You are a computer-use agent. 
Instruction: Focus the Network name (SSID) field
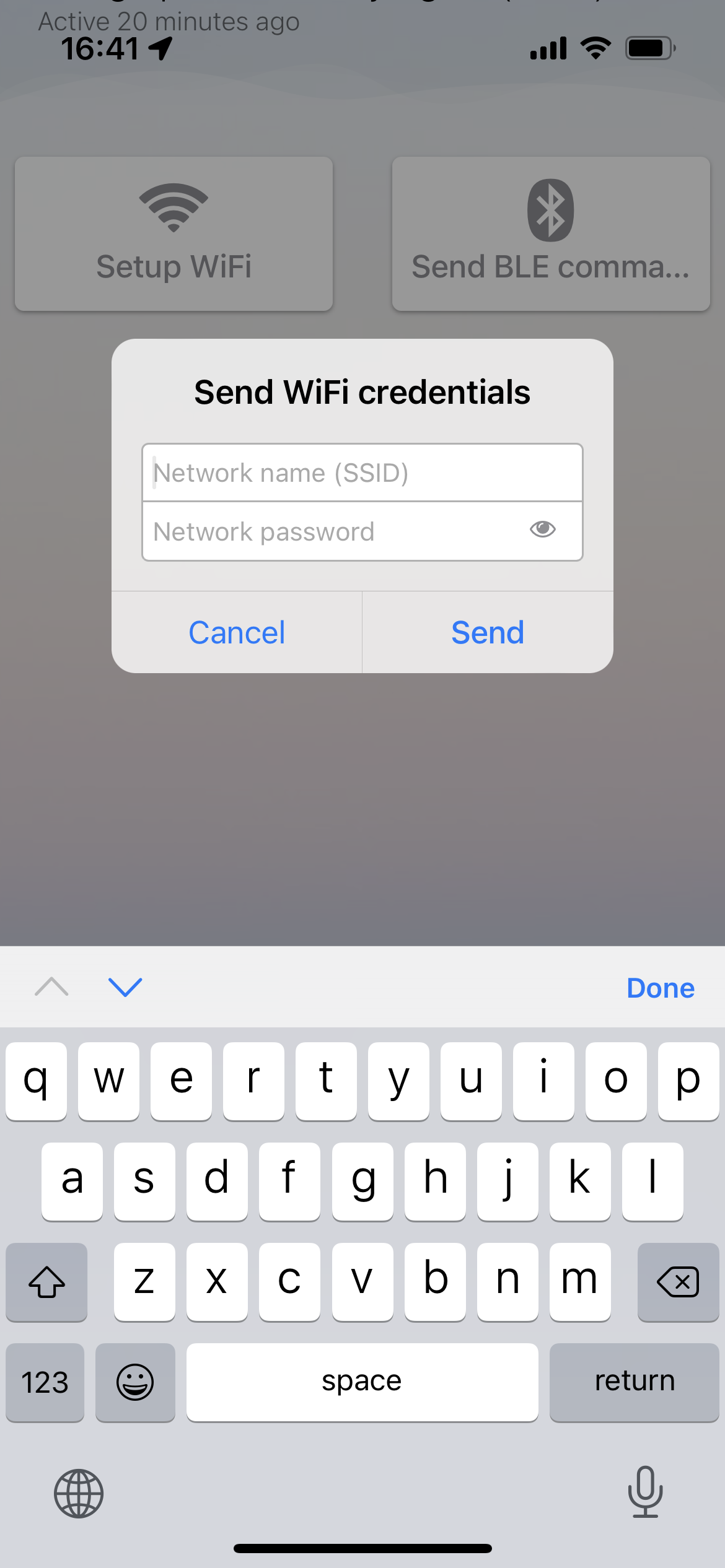click(x=362, y=473)
